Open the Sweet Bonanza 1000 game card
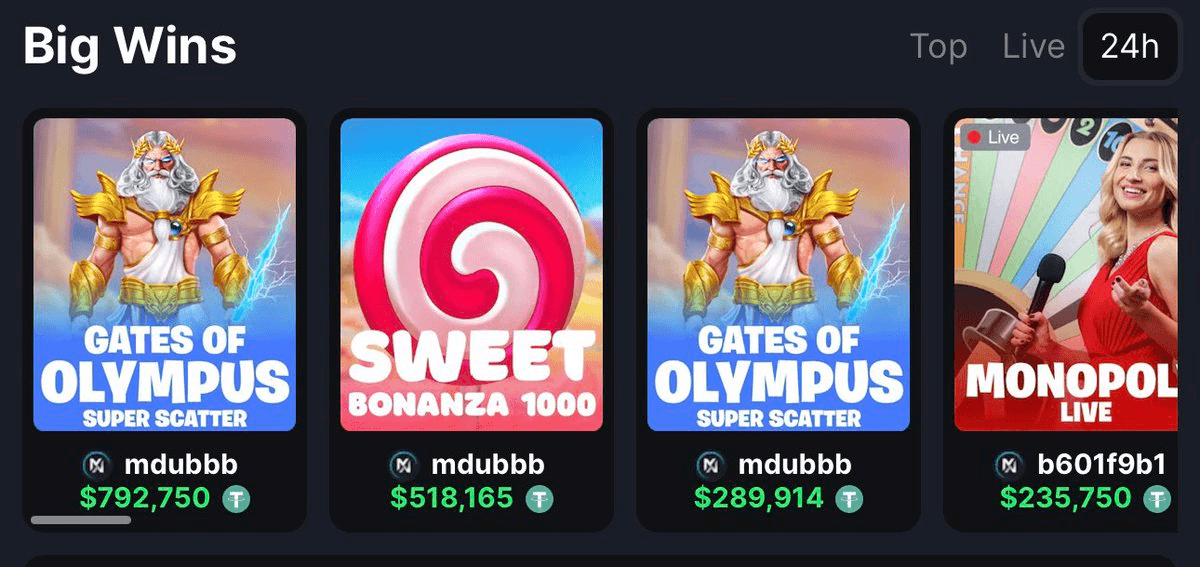The height and width of the screenshot is (567, 1200). pyautogui.click(x=471, y=275)
